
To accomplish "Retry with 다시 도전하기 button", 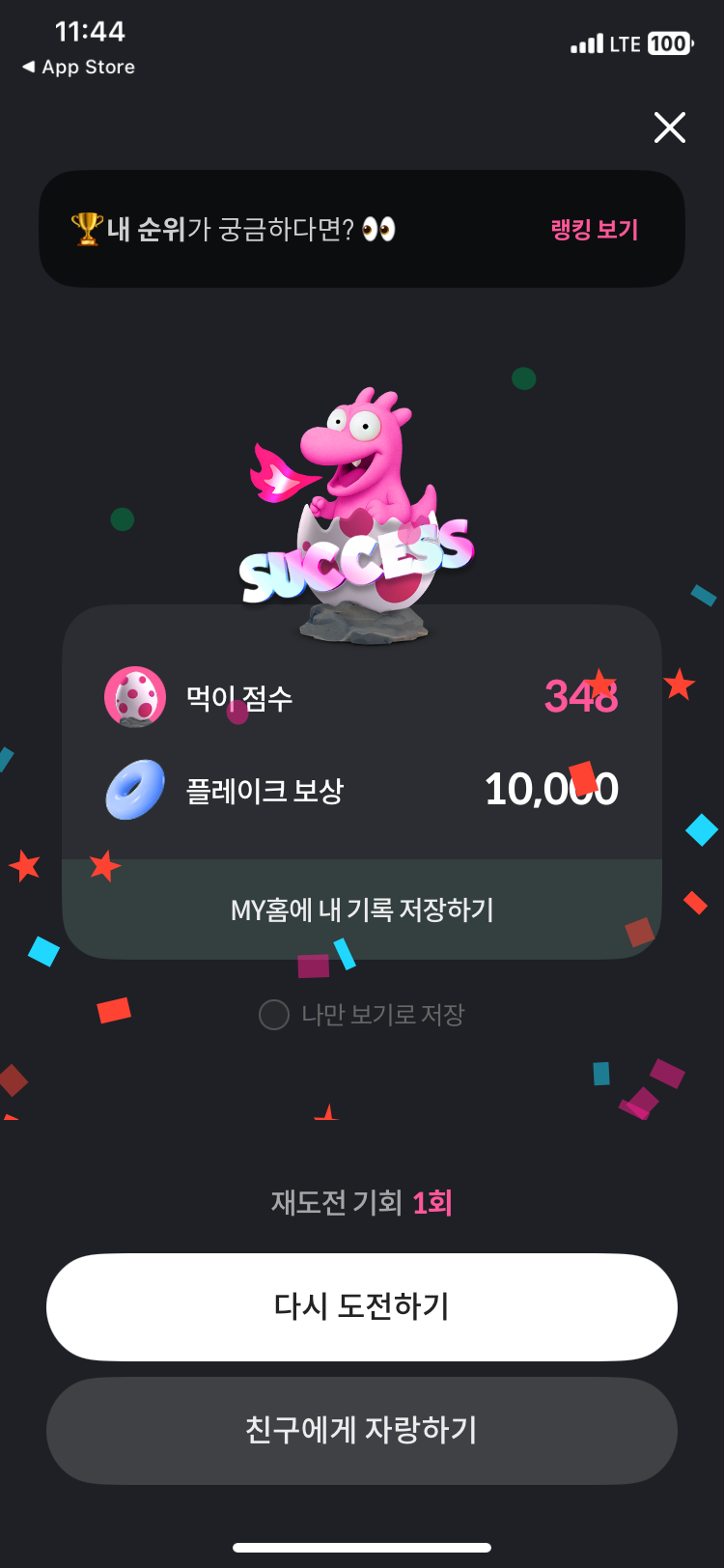I will pyautogui.click(x=362, y=1306).
